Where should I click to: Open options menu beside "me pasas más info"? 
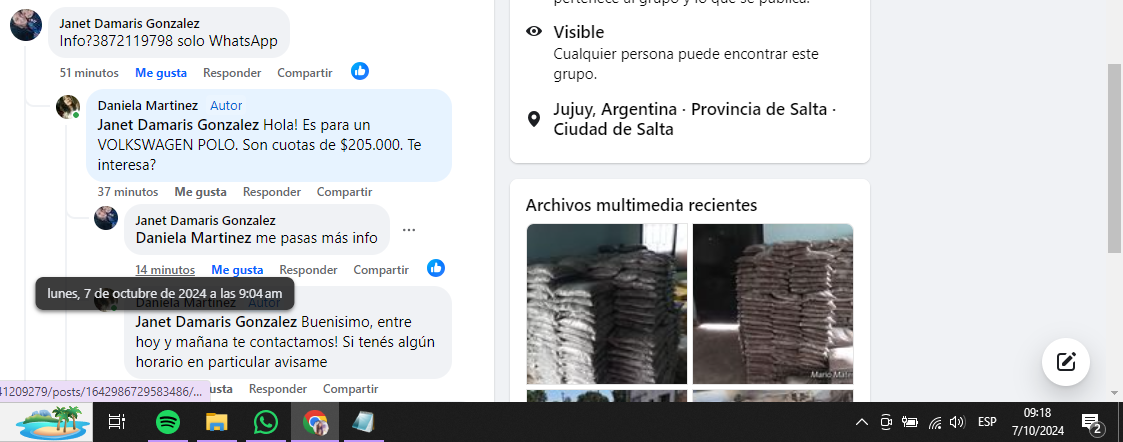coord(408,230)
